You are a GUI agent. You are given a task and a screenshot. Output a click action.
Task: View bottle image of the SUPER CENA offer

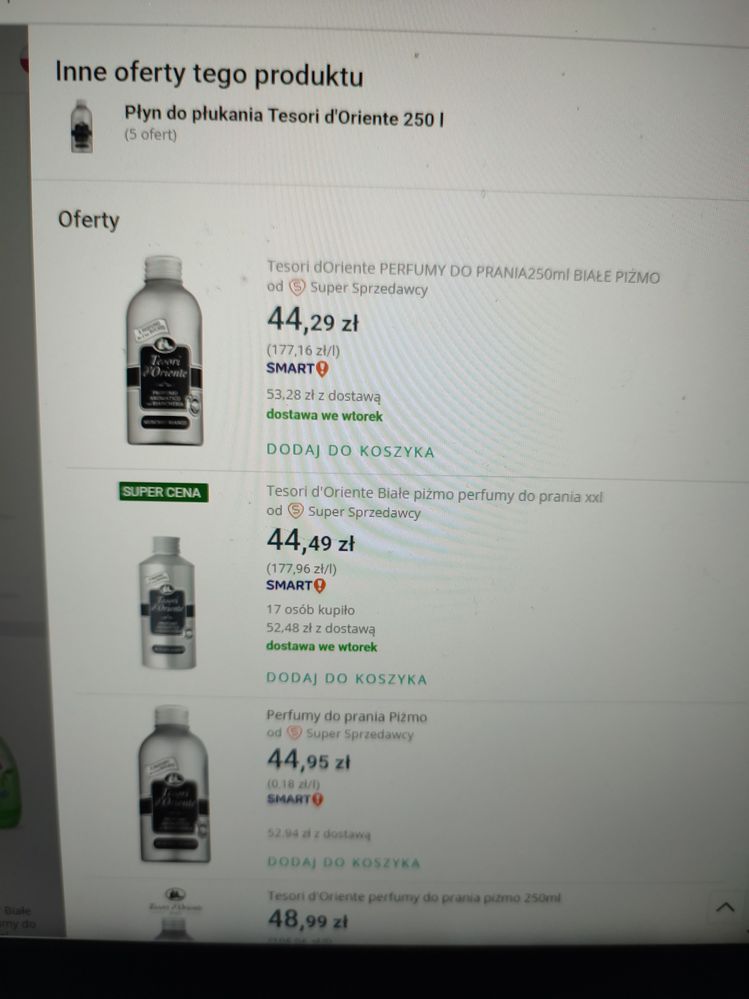pyautogui.click(x=167, y=600)
